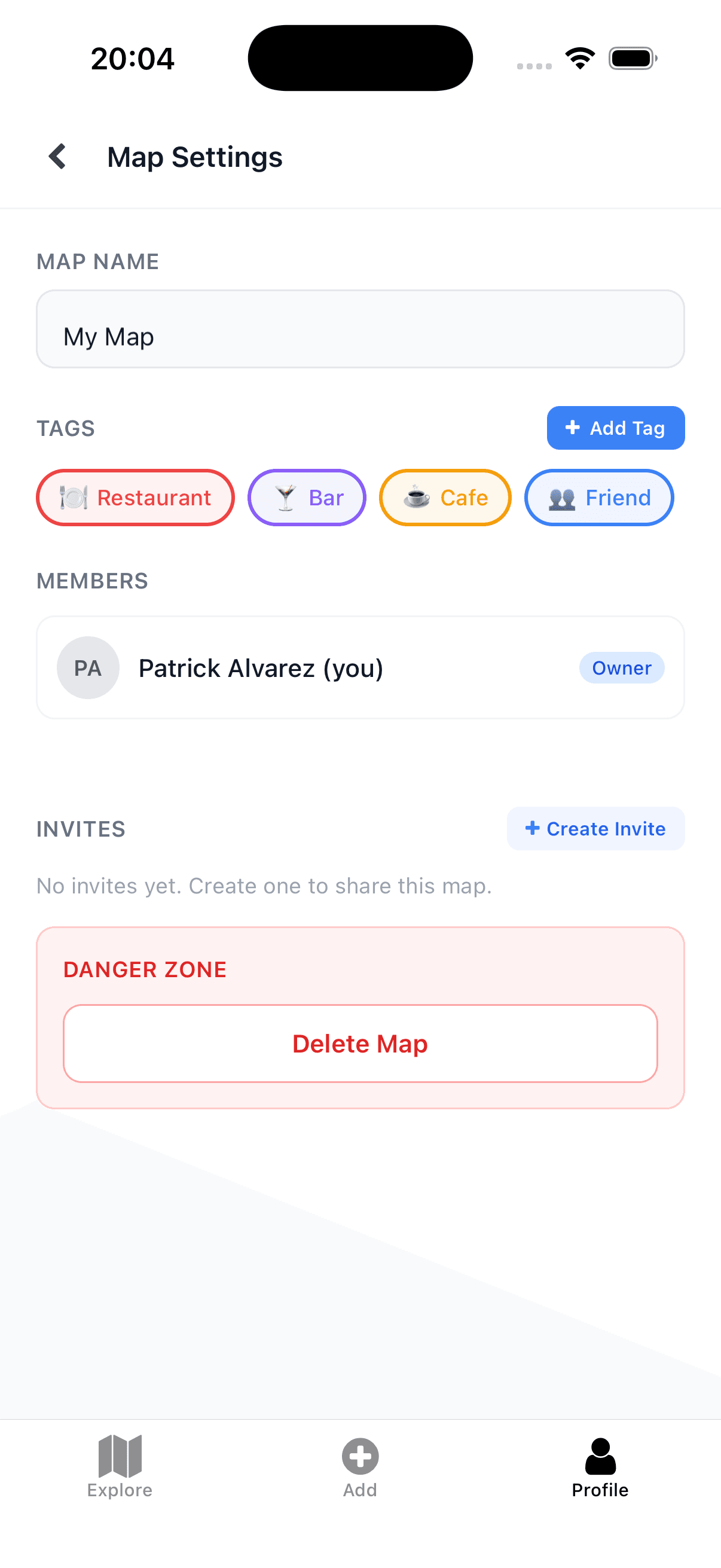Open the Profile icon in bottom navigation

[599, 1456]
